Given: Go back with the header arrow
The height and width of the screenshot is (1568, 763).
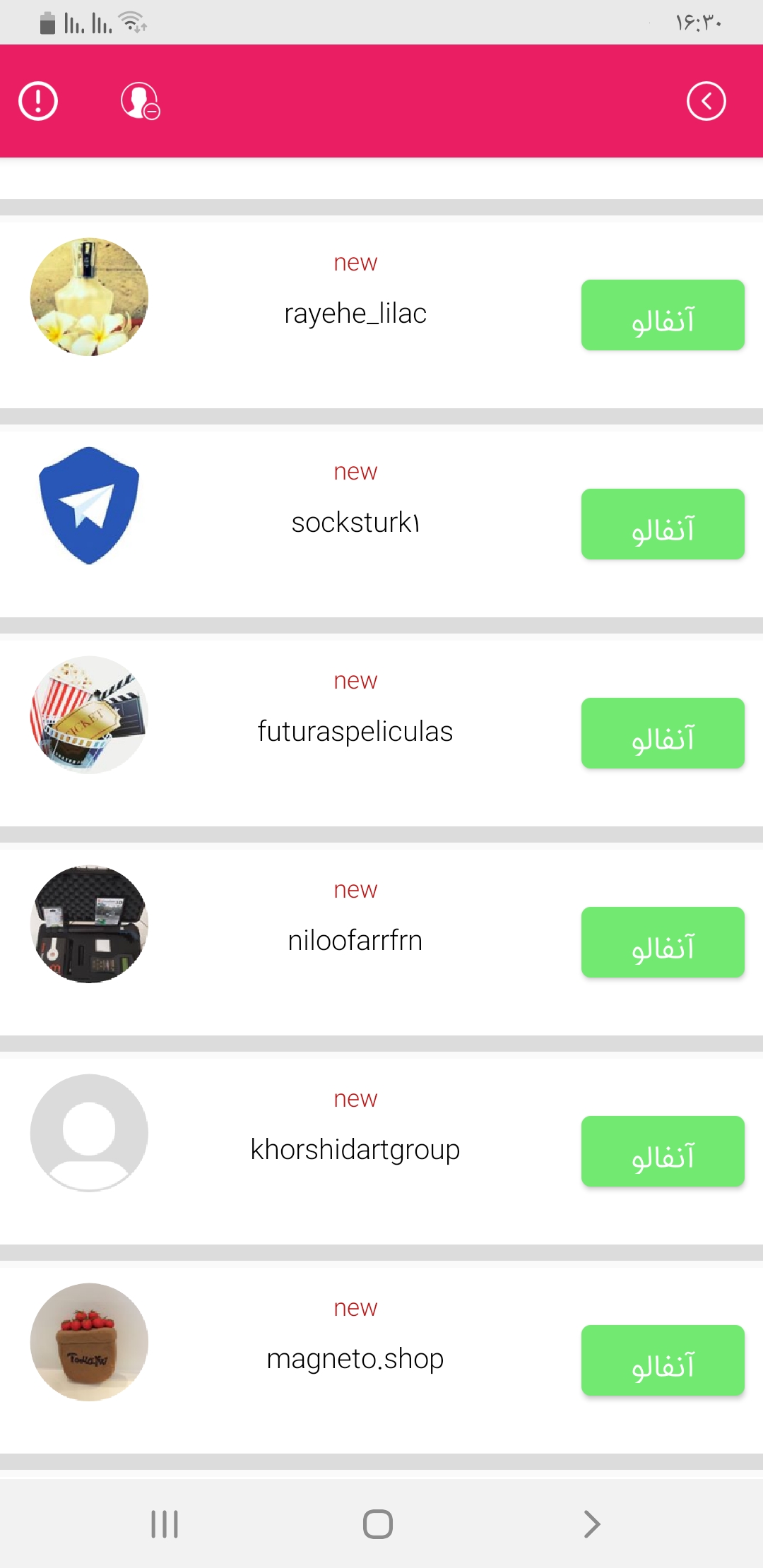Looking at the screenshot, I should 706,101.
